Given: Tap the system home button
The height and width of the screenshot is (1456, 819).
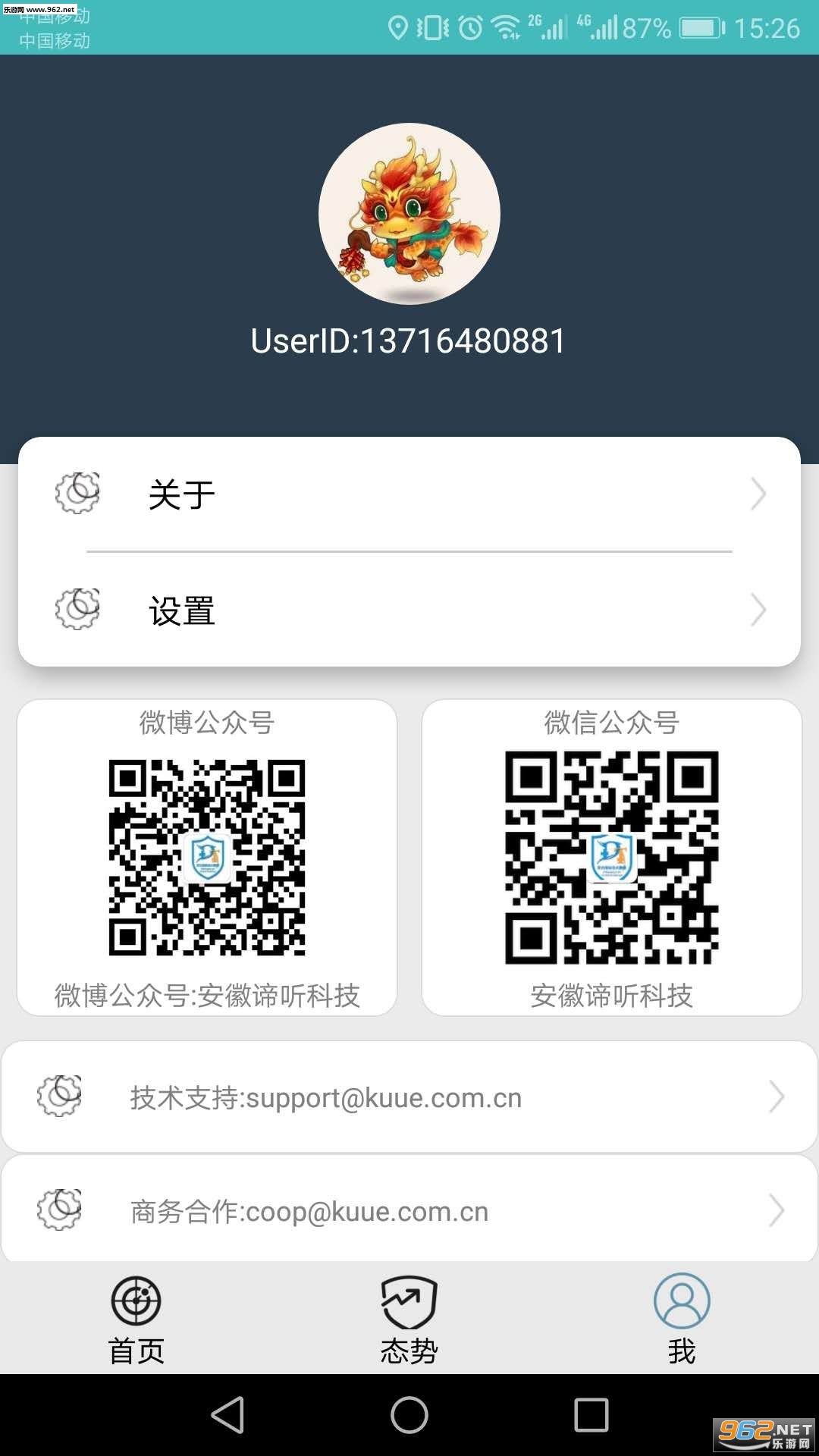Looking at the screenshot, I should [x=409, y=1415].
